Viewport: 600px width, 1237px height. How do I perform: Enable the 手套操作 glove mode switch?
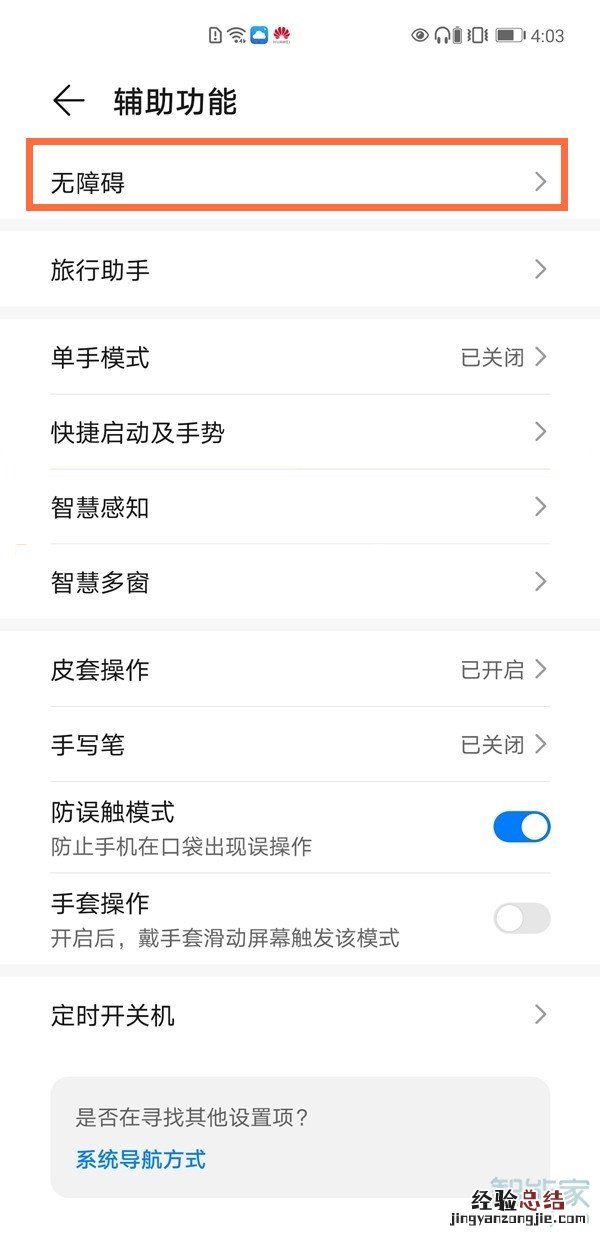click(x=521, y=918)
